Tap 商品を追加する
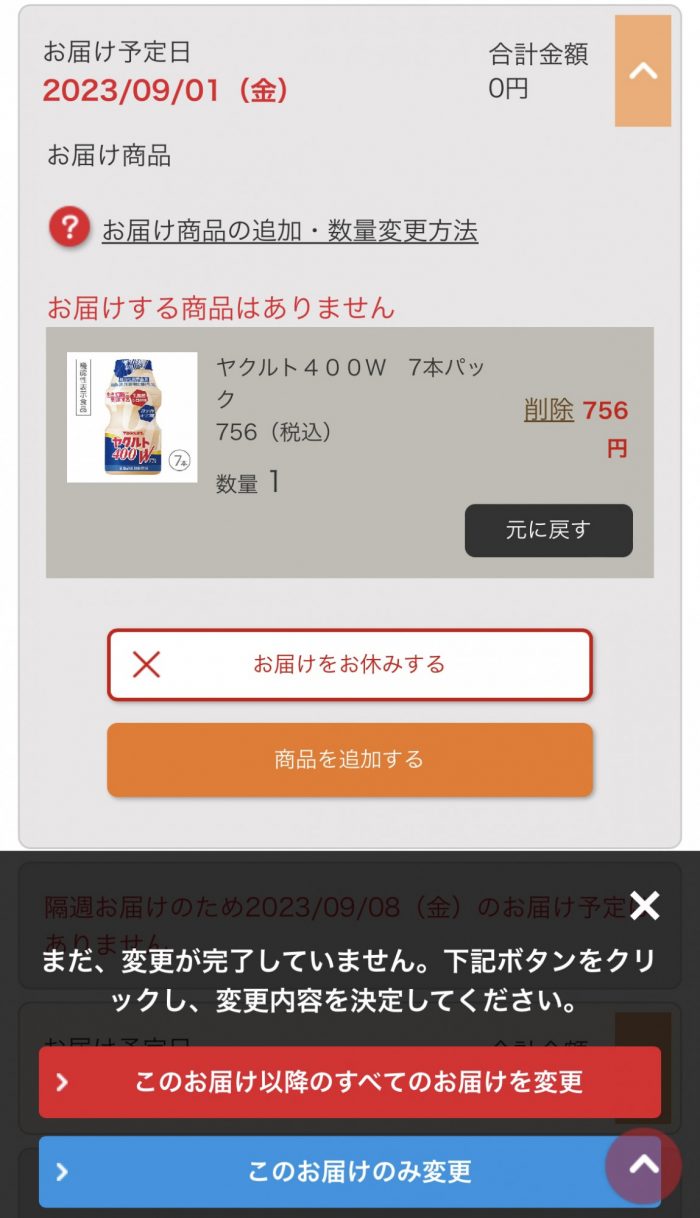 click(x=349, y=760)
